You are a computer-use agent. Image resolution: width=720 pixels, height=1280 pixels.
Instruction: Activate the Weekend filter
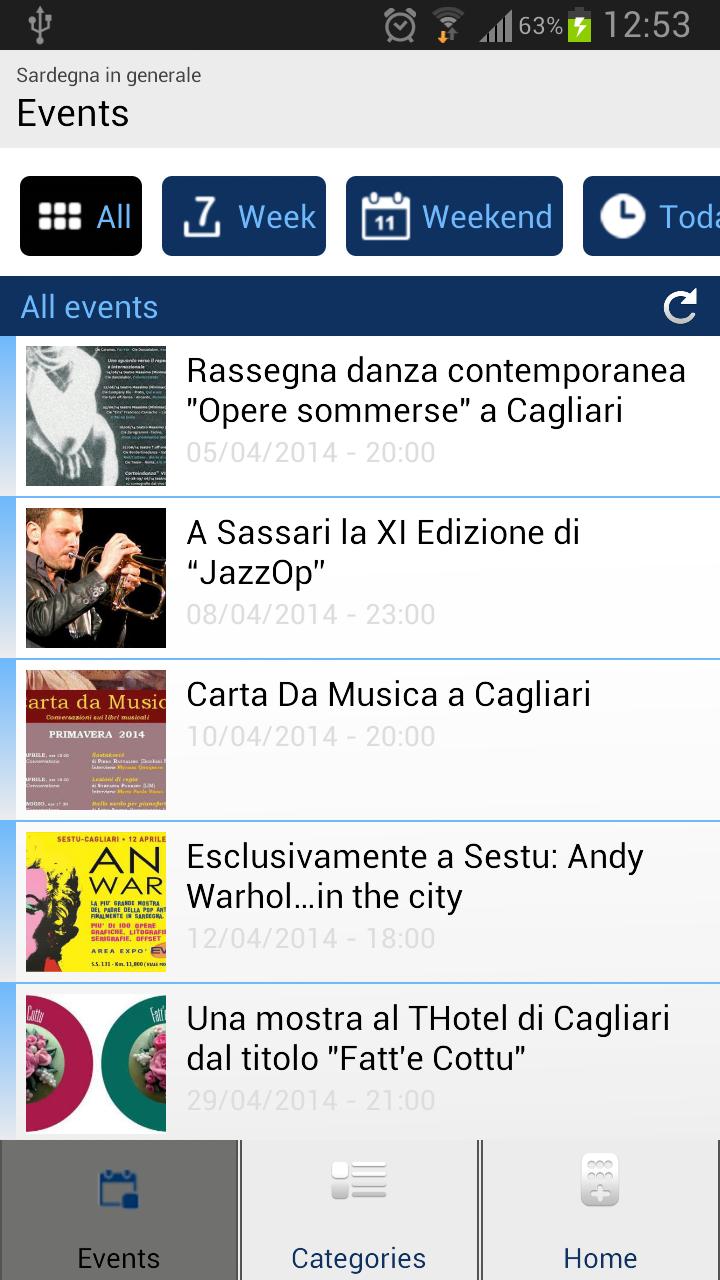click(454, 216)
